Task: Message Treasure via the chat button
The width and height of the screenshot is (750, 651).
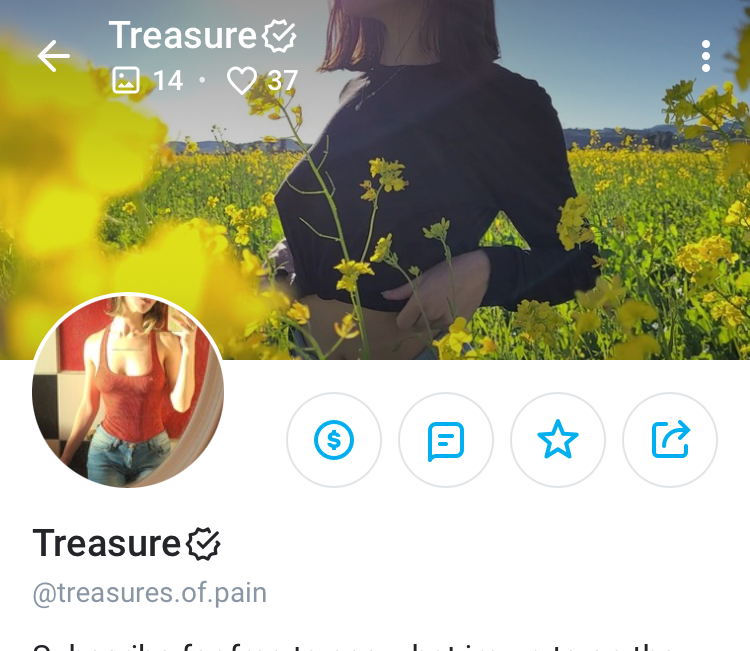Action: click(x=446, y=440)
